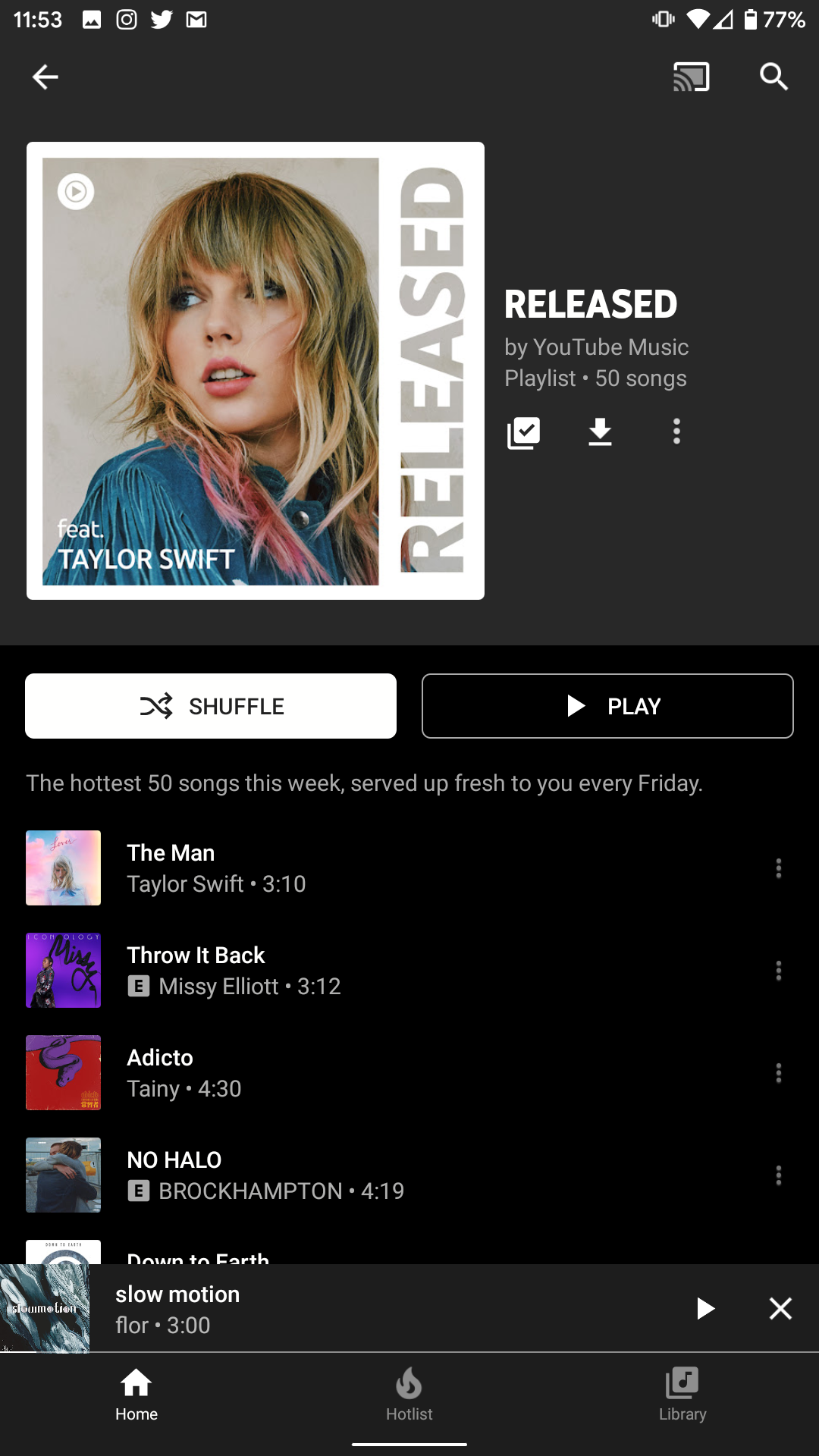The image size is (819, 1456).
Task: Dismiss the slow motion mini player
Action: 780,1308
